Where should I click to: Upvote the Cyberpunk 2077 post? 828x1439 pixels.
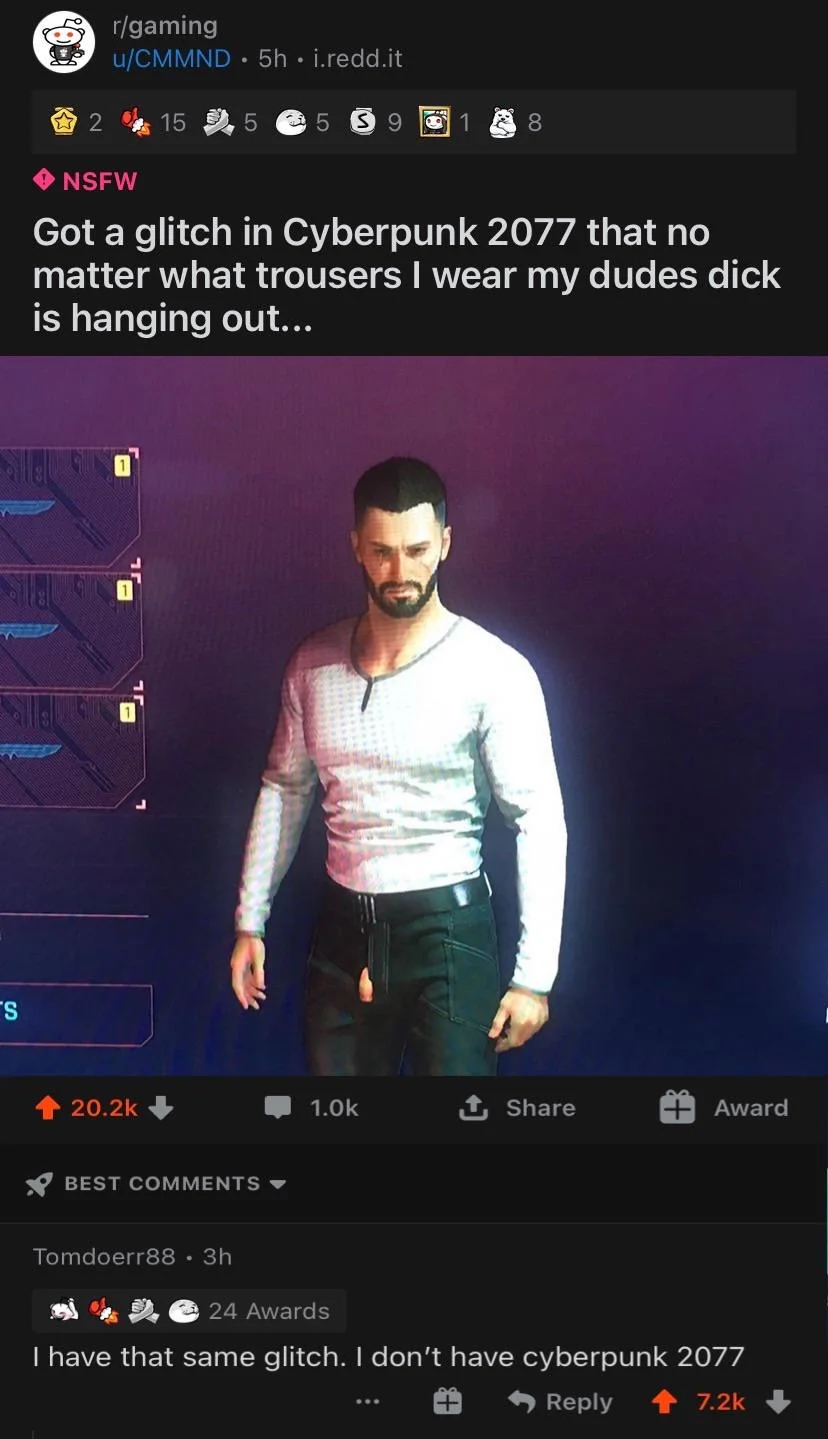[x=46, y=1108]
